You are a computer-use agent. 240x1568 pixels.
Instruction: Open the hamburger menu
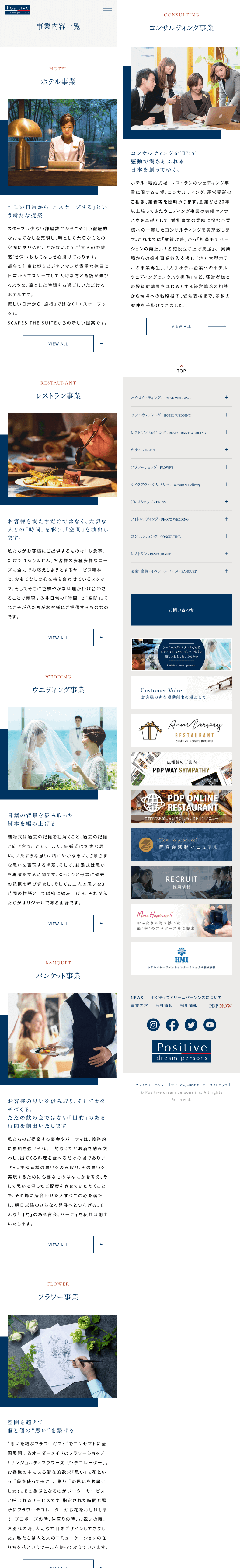[x=107, y=9]
